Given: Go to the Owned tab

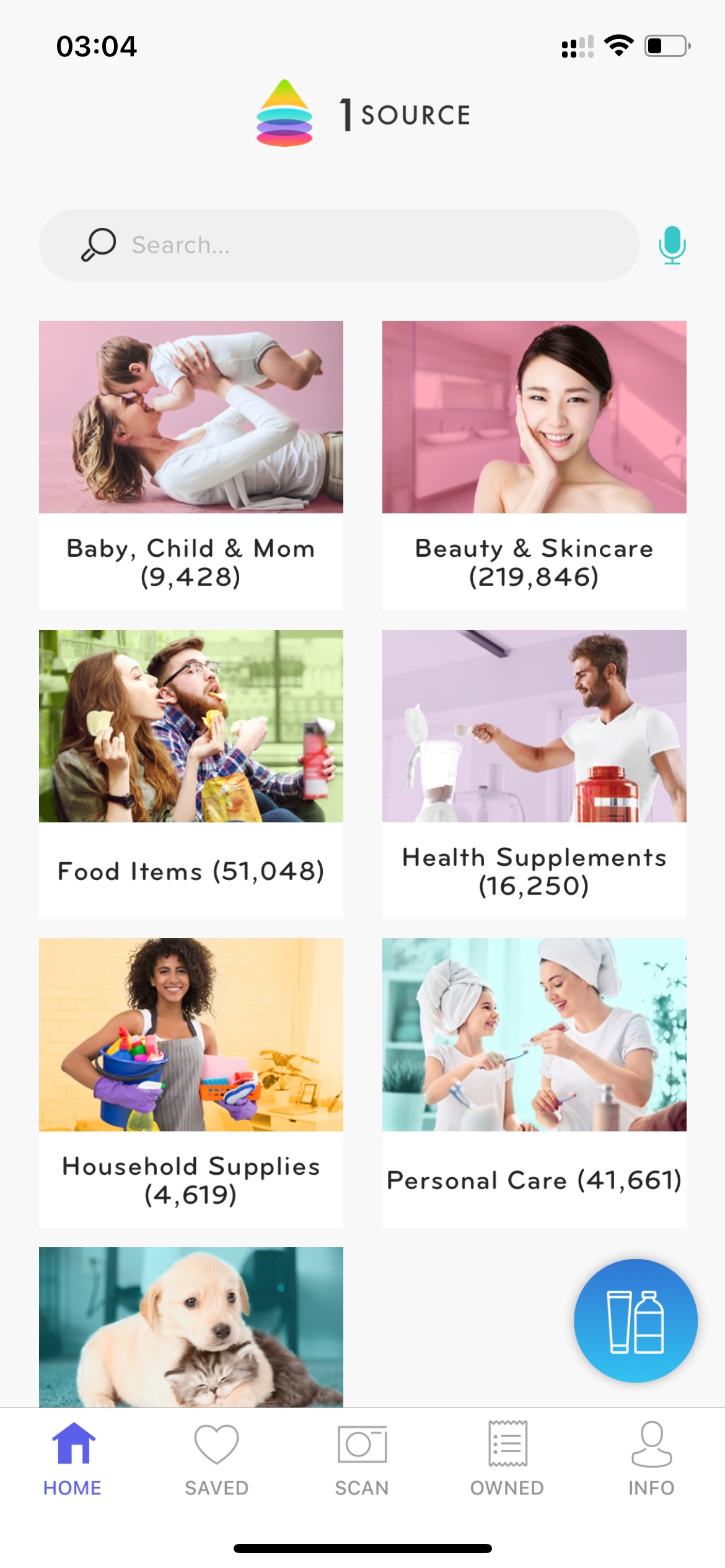Looking at the screenshot, I should pyautogui.click(x=507, y=1459).
